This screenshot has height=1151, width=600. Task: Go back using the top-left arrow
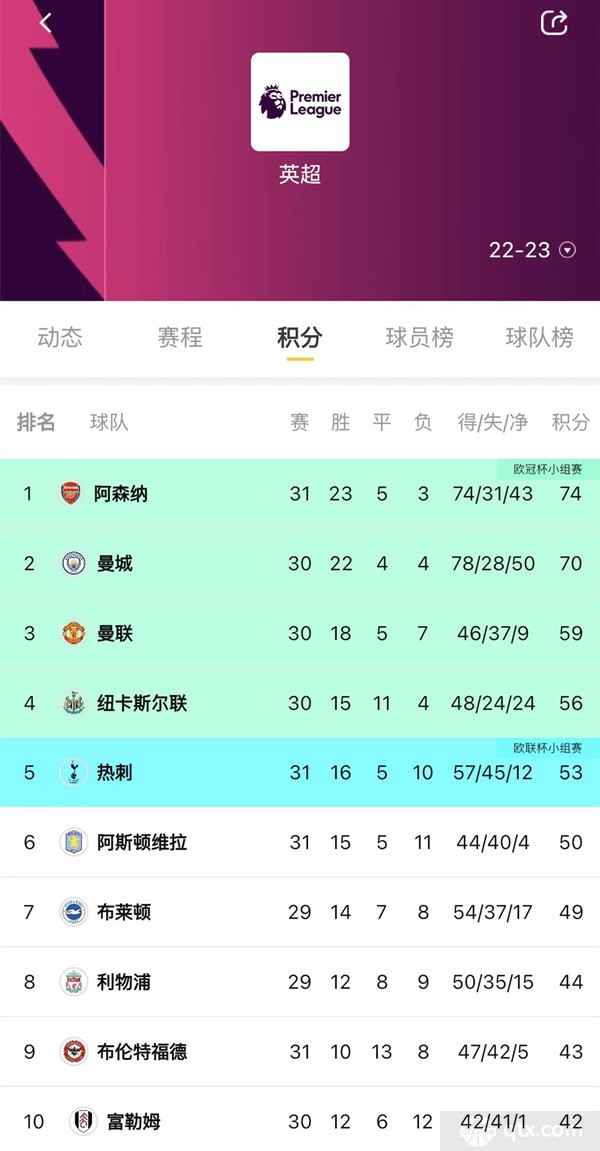[46, 23]
